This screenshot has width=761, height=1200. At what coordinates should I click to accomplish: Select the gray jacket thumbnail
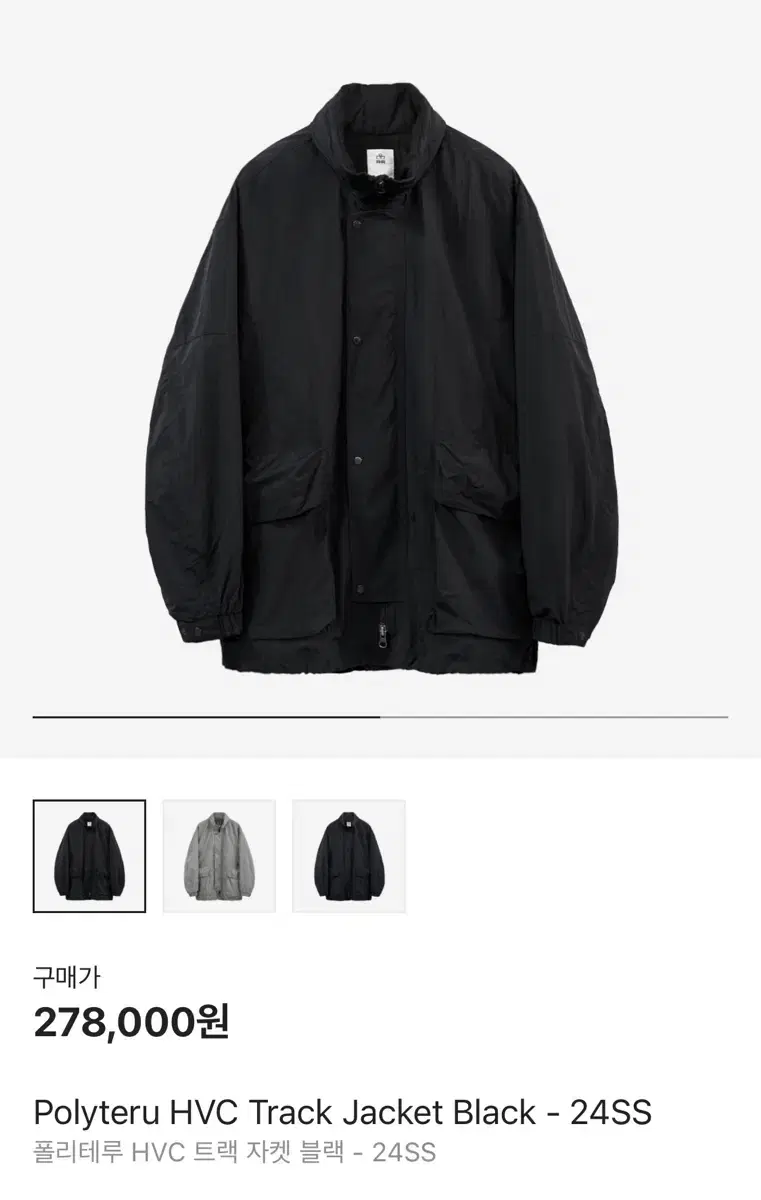click(219, 856)
